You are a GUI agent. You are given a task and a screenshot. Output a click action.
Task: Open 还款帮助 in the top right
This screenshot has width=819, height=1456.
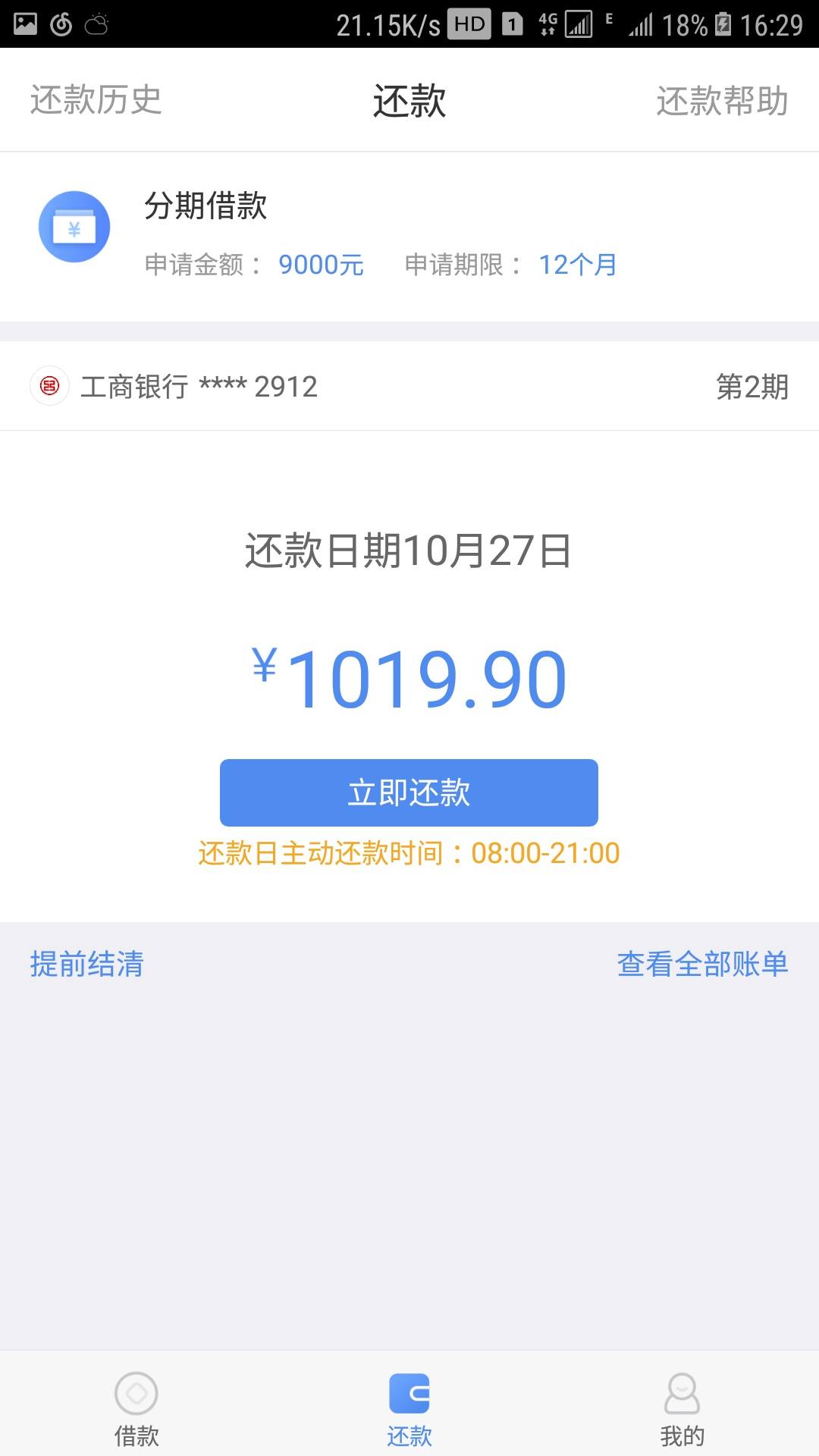[x=722, y=101]
